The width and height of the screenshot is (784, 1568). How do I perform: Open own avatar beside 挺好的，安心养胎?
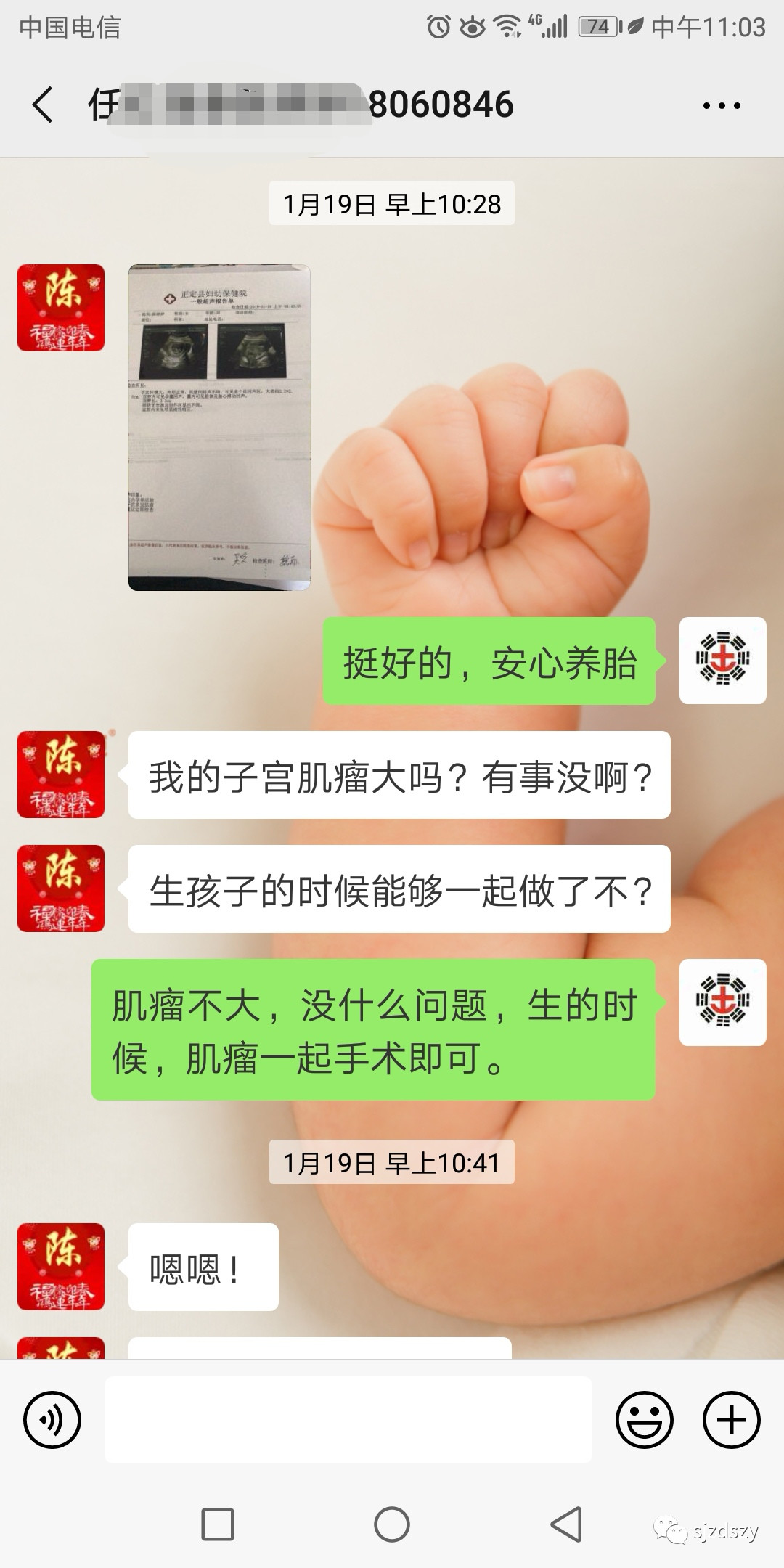click(x=723, y=661)
